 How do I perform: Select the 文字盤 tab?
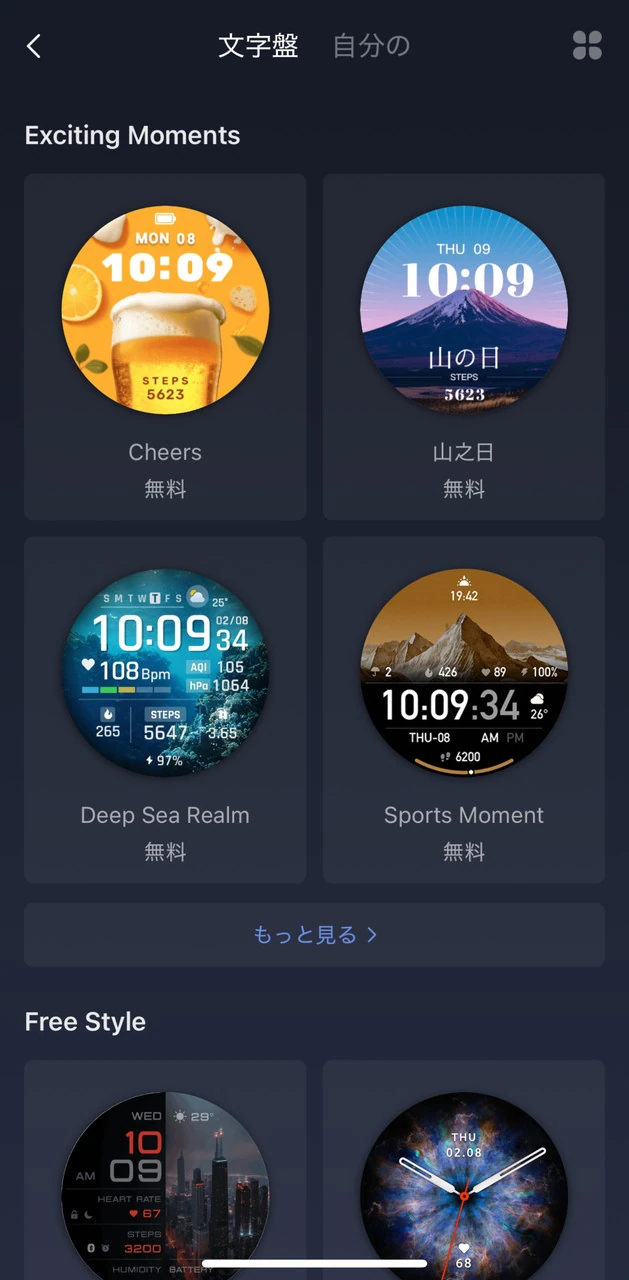[258, 46]
